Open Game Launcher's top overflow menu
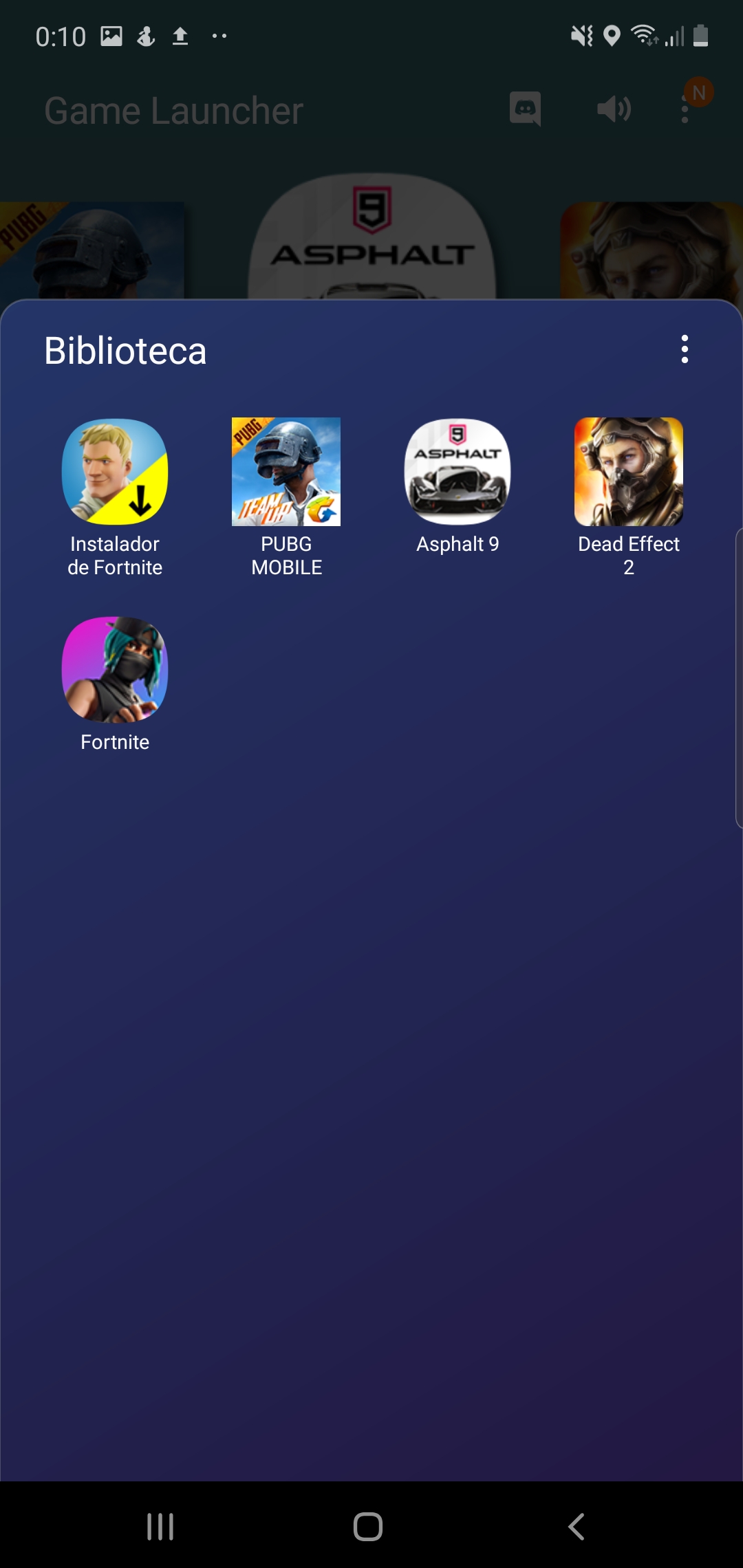 pos(685,109)
